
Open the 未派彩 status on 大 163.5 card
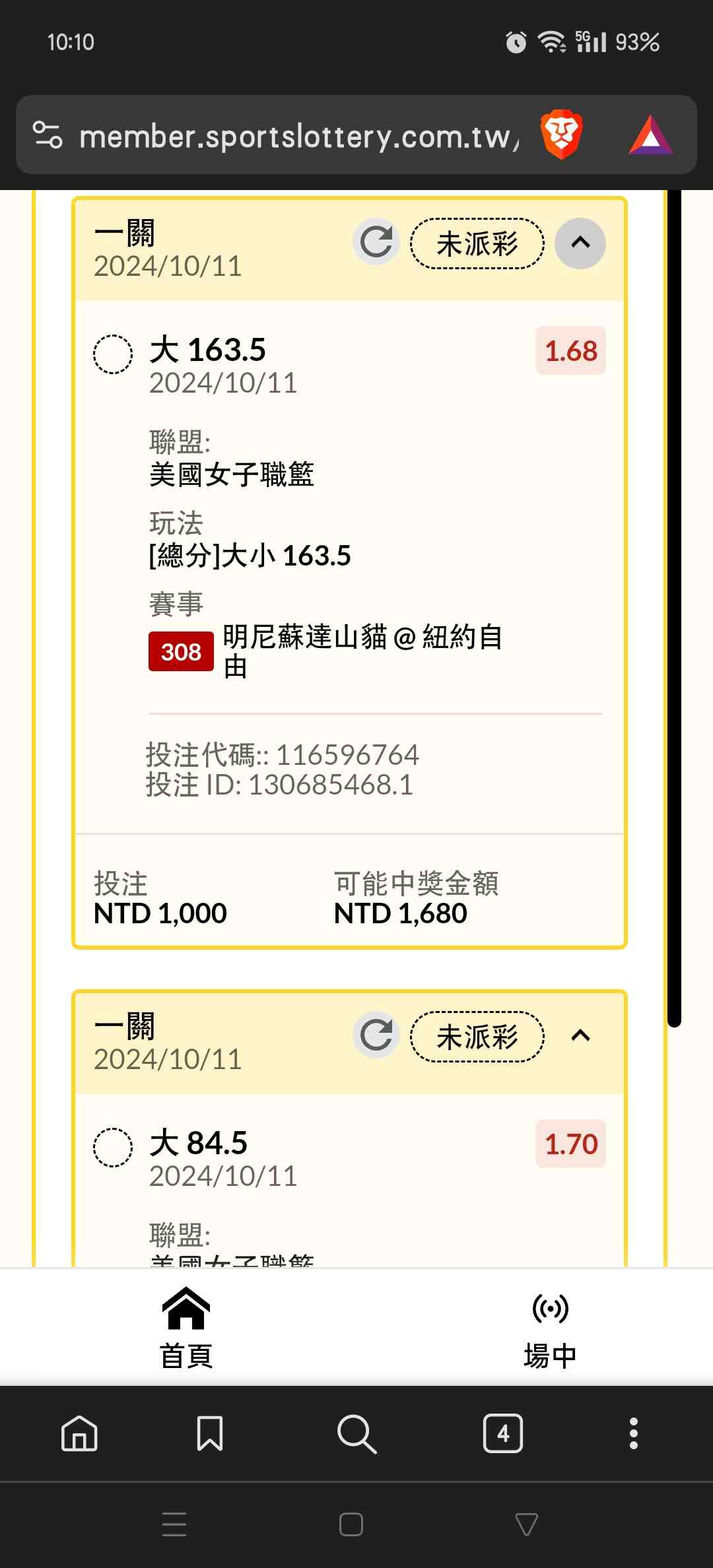click(477, 244)
